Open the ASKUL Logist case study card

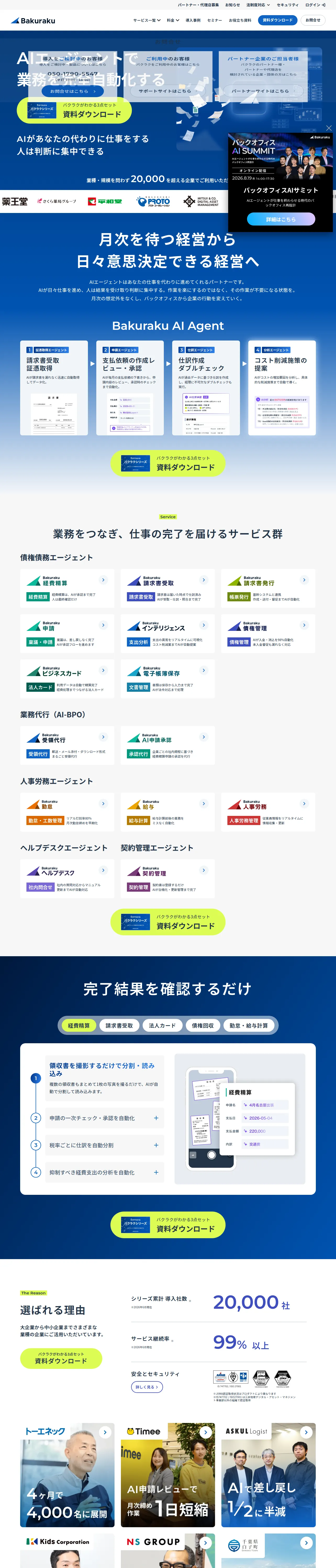268,1474
